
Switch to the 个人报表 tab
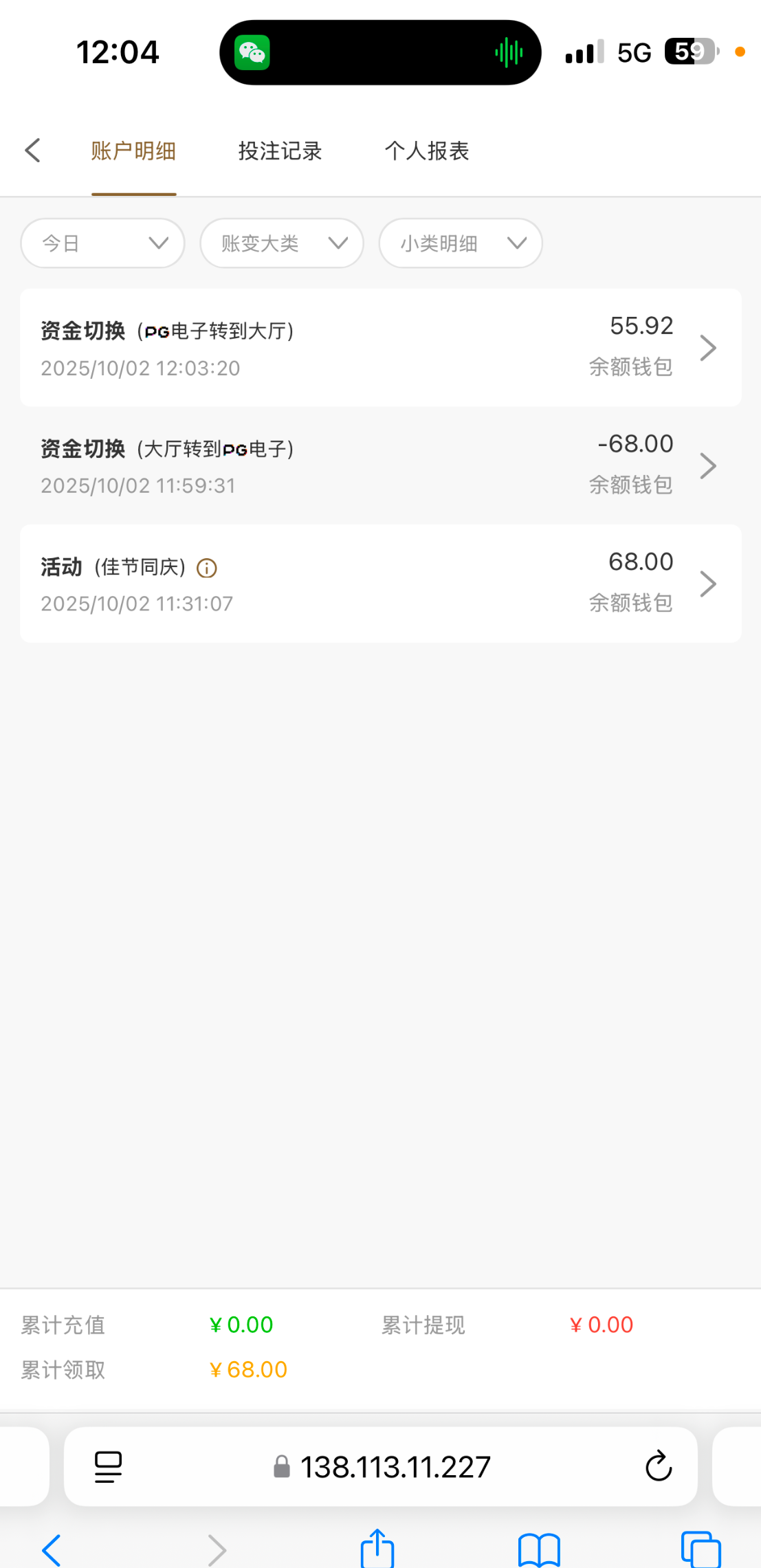click(x=426, y=151)
